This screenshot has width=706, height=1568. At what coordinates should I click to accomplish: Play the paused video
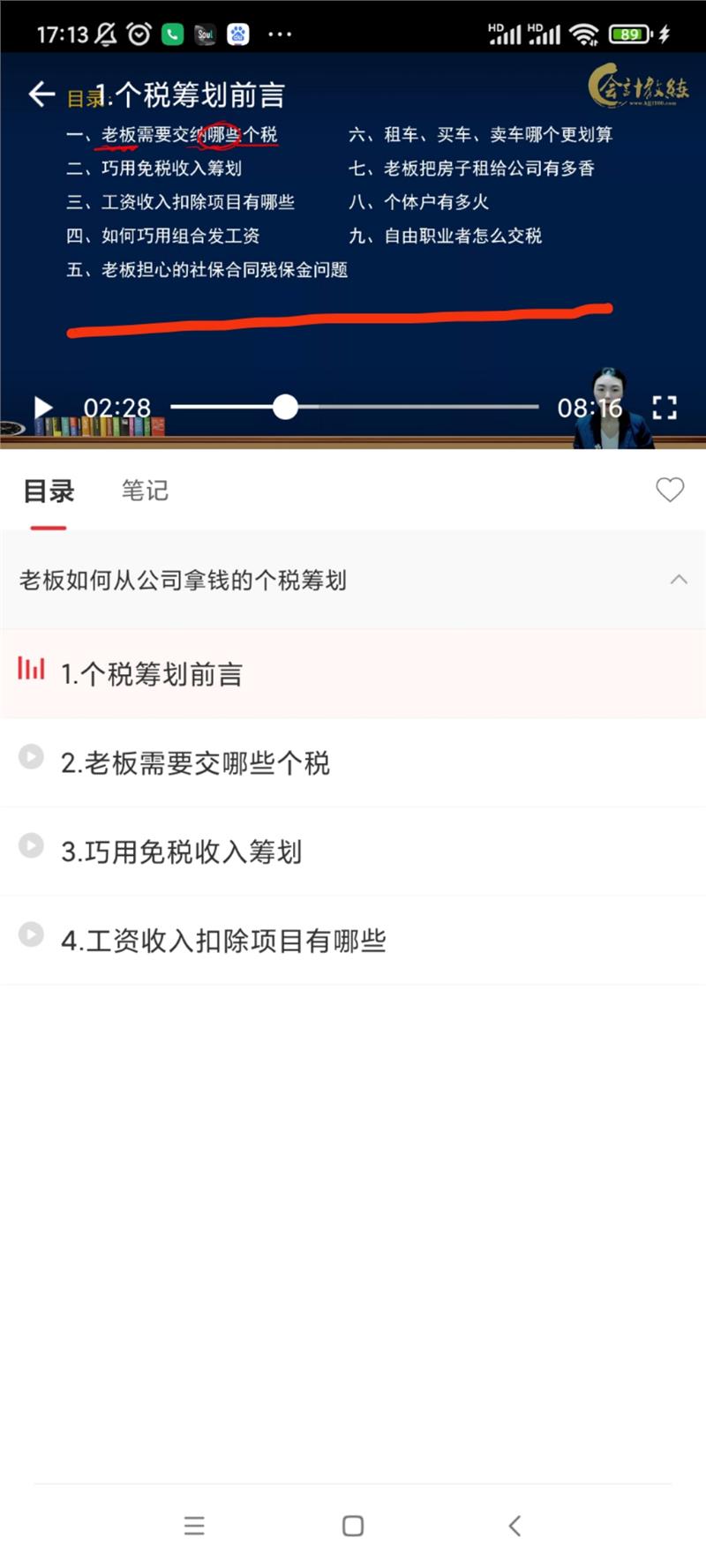point(42,408)
